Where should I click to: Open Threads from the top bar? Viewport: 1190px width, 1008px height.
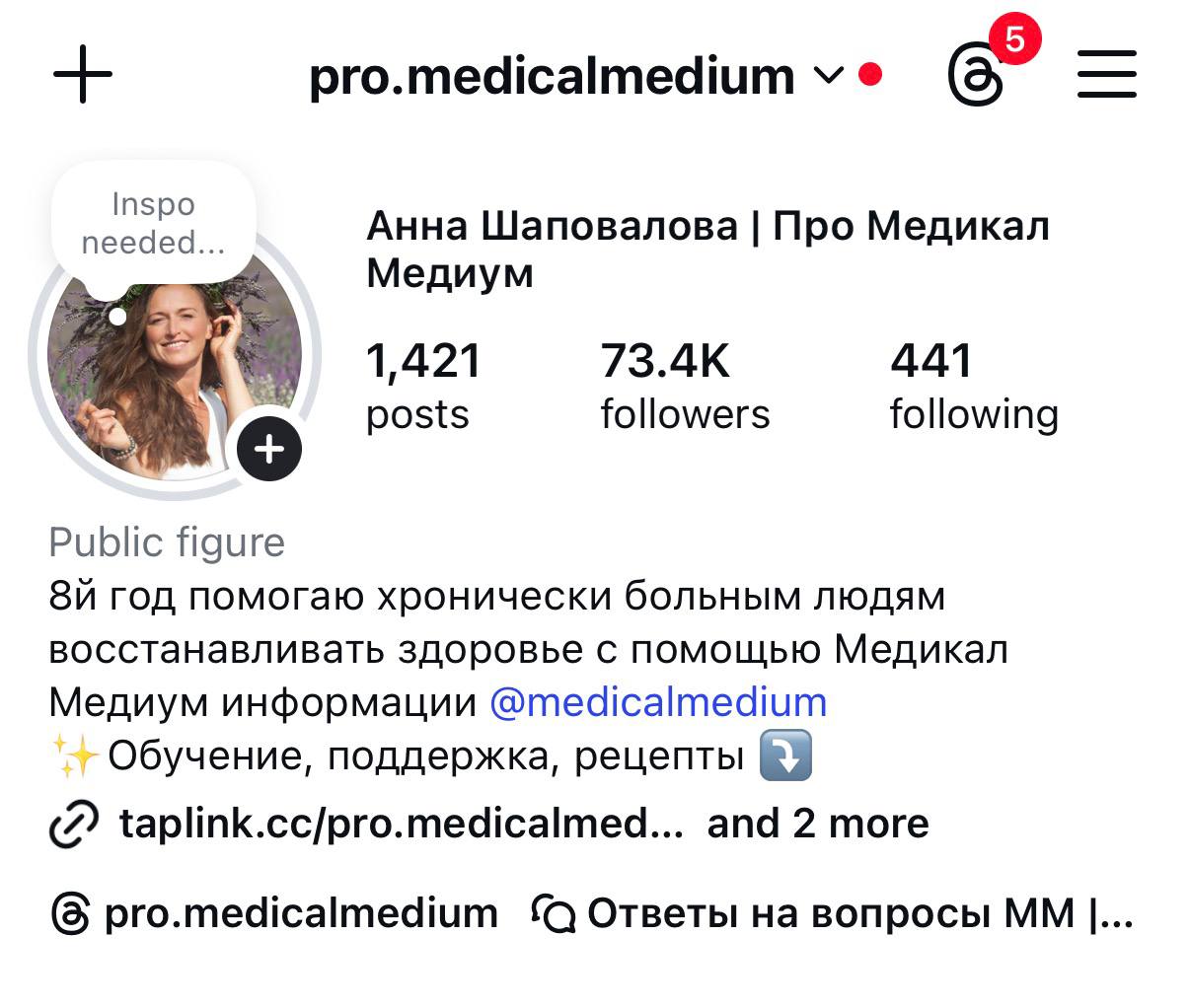(976, 75)
